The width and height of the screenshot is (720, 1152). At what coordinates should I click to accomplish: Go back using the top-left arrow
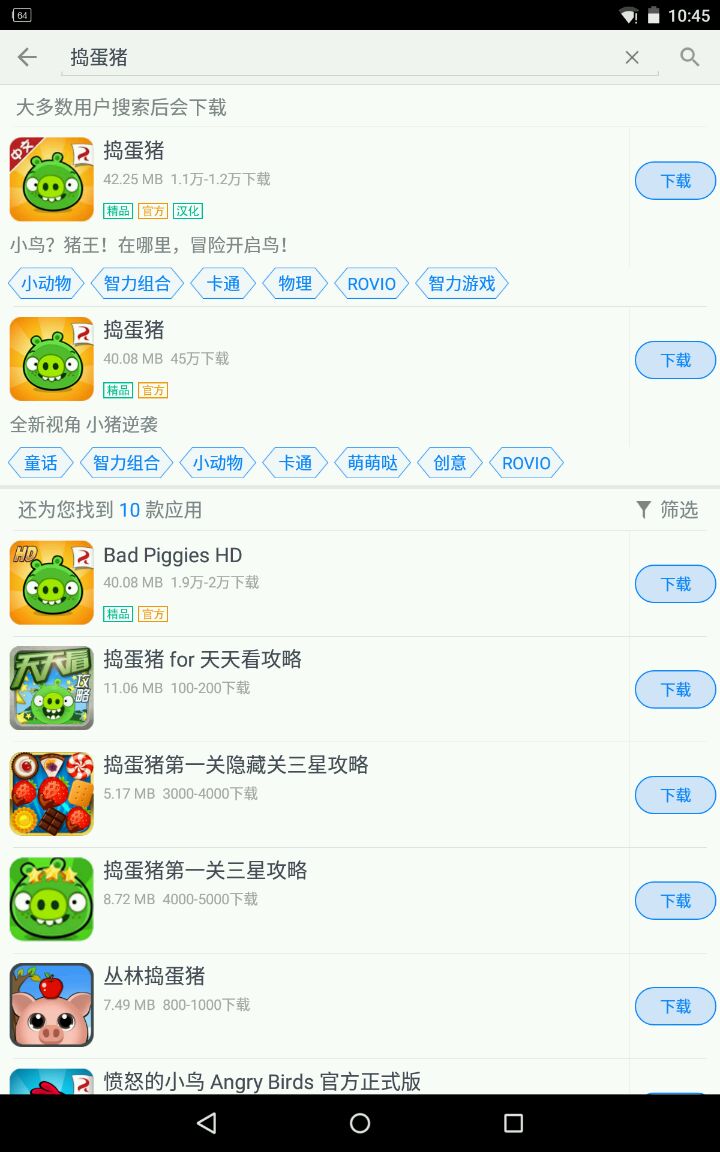click(27, 57)
